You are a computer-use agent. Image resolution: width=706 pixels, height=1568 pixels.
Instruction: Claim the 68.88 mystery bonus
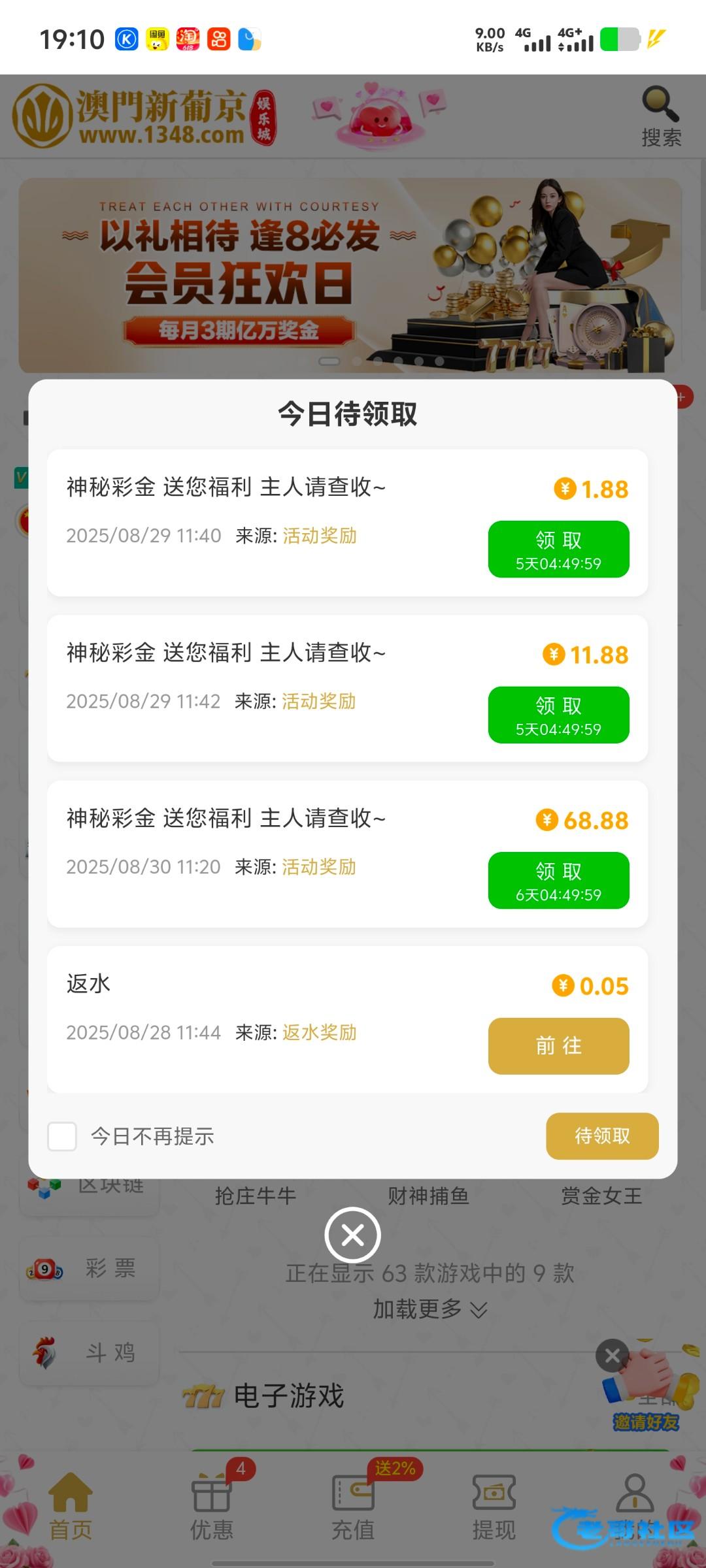click(x=558, y=880)
